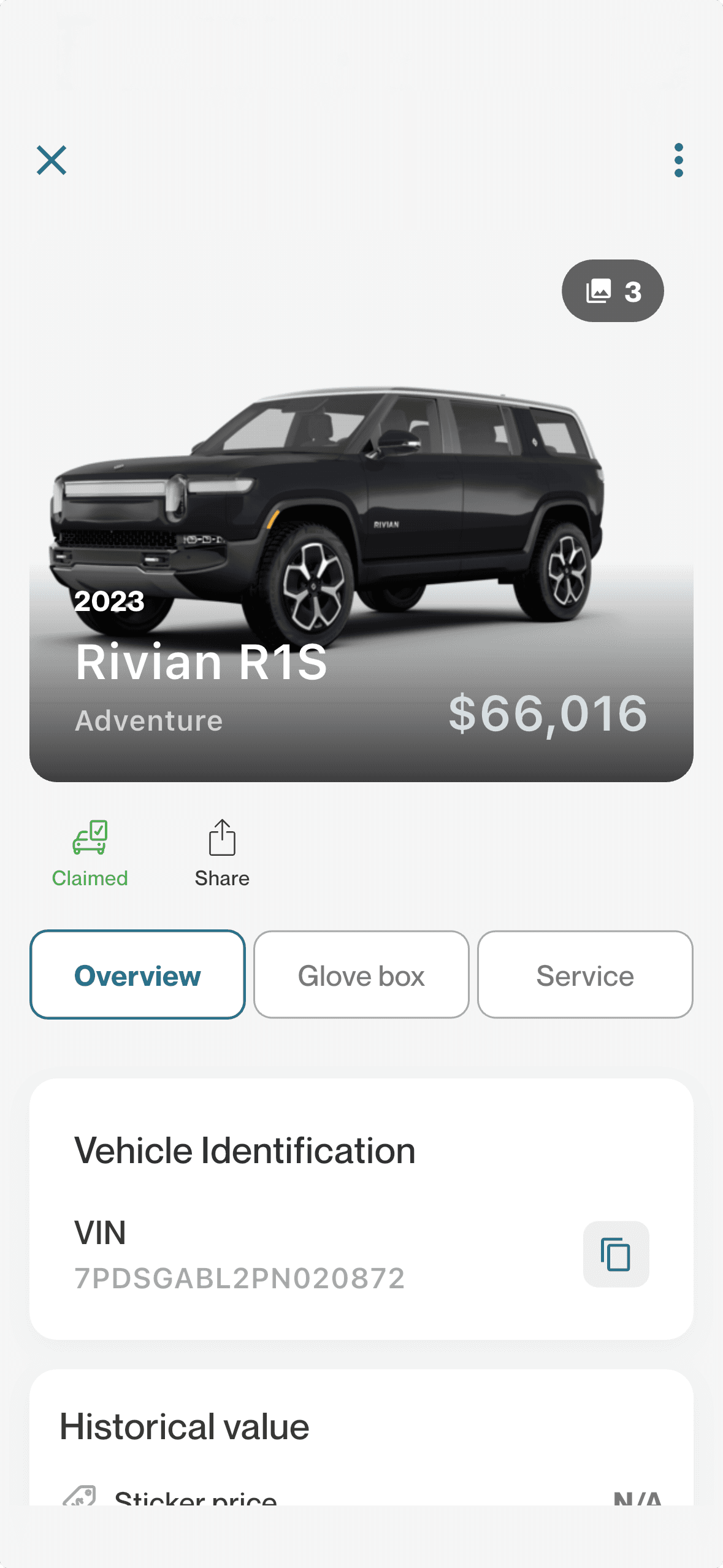
Task: Copy the VIN using the copy icon
Action: [615, 1254]
